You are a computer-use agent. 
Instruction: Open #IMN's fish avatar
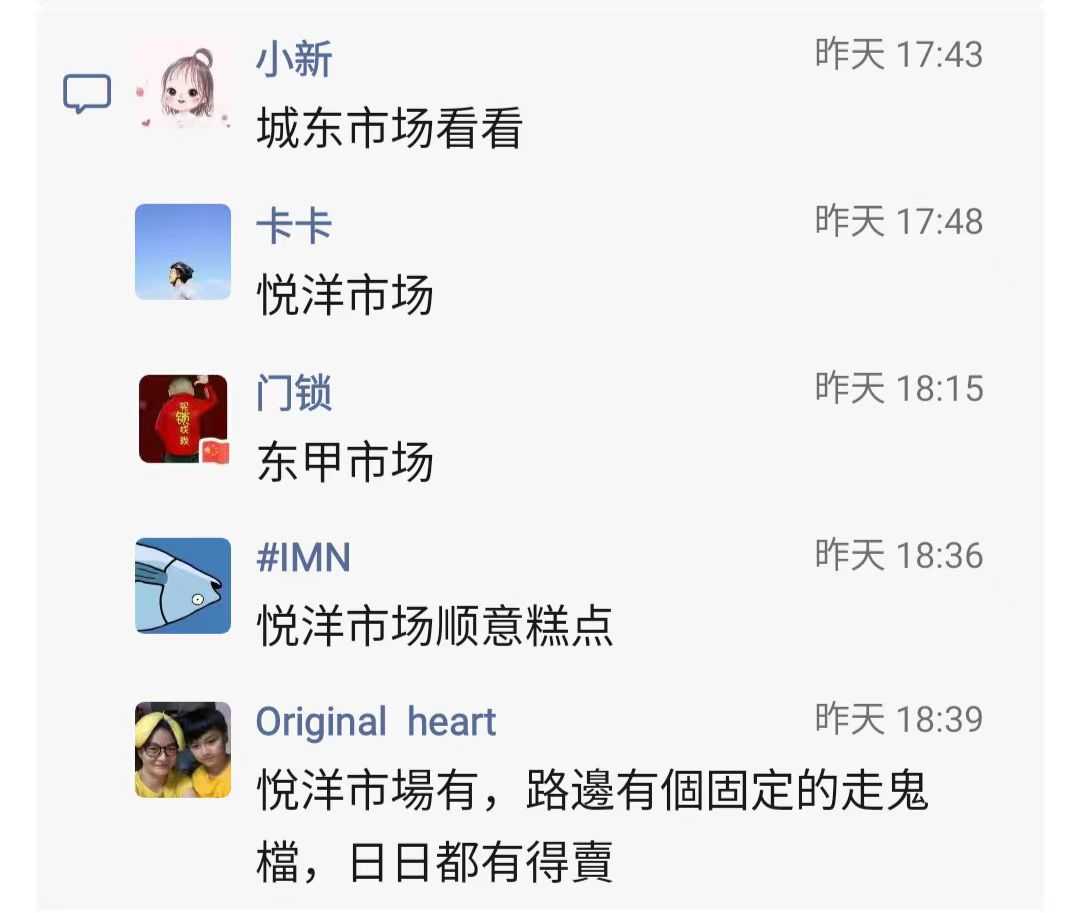183,585
